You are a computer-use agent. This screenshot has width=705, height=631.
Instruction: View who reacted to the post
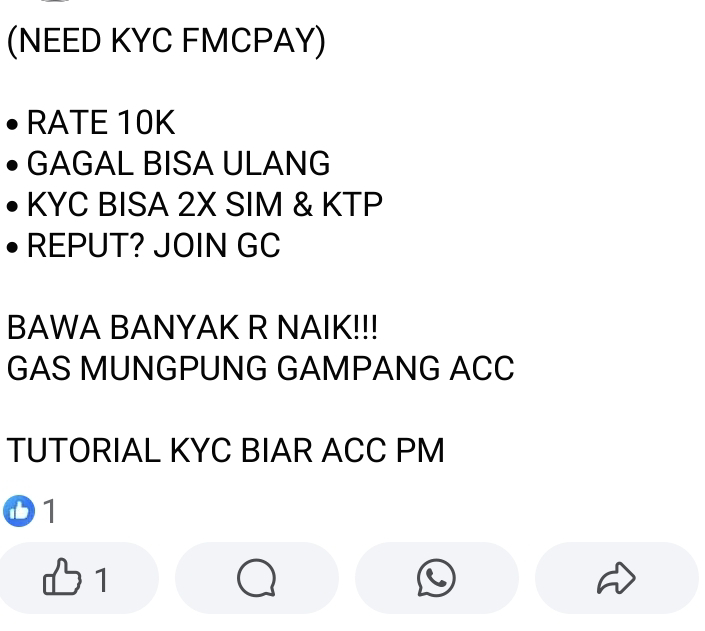[x=32, y=512]
